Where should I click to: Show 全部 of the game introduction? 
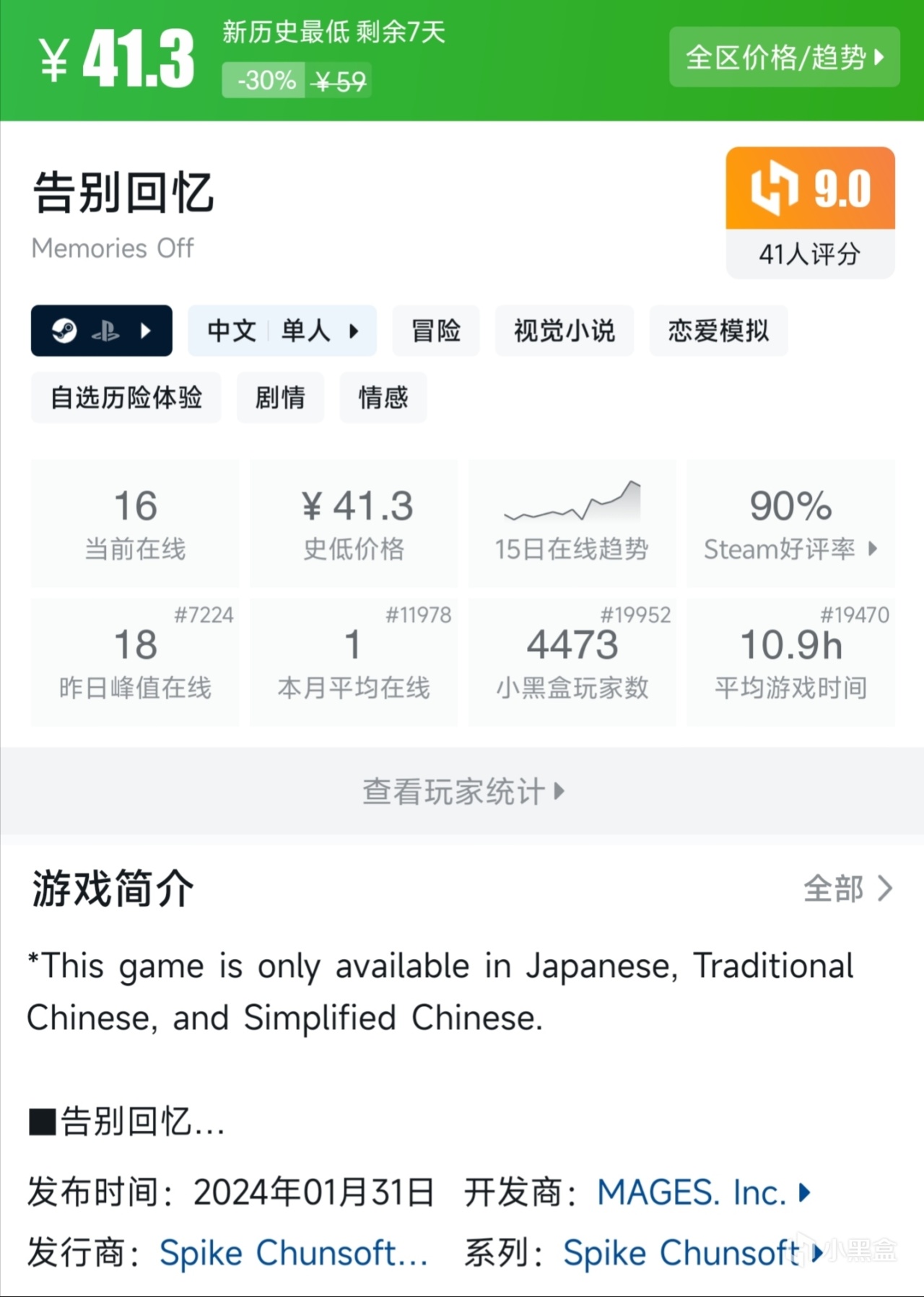(x=847, y=888)
